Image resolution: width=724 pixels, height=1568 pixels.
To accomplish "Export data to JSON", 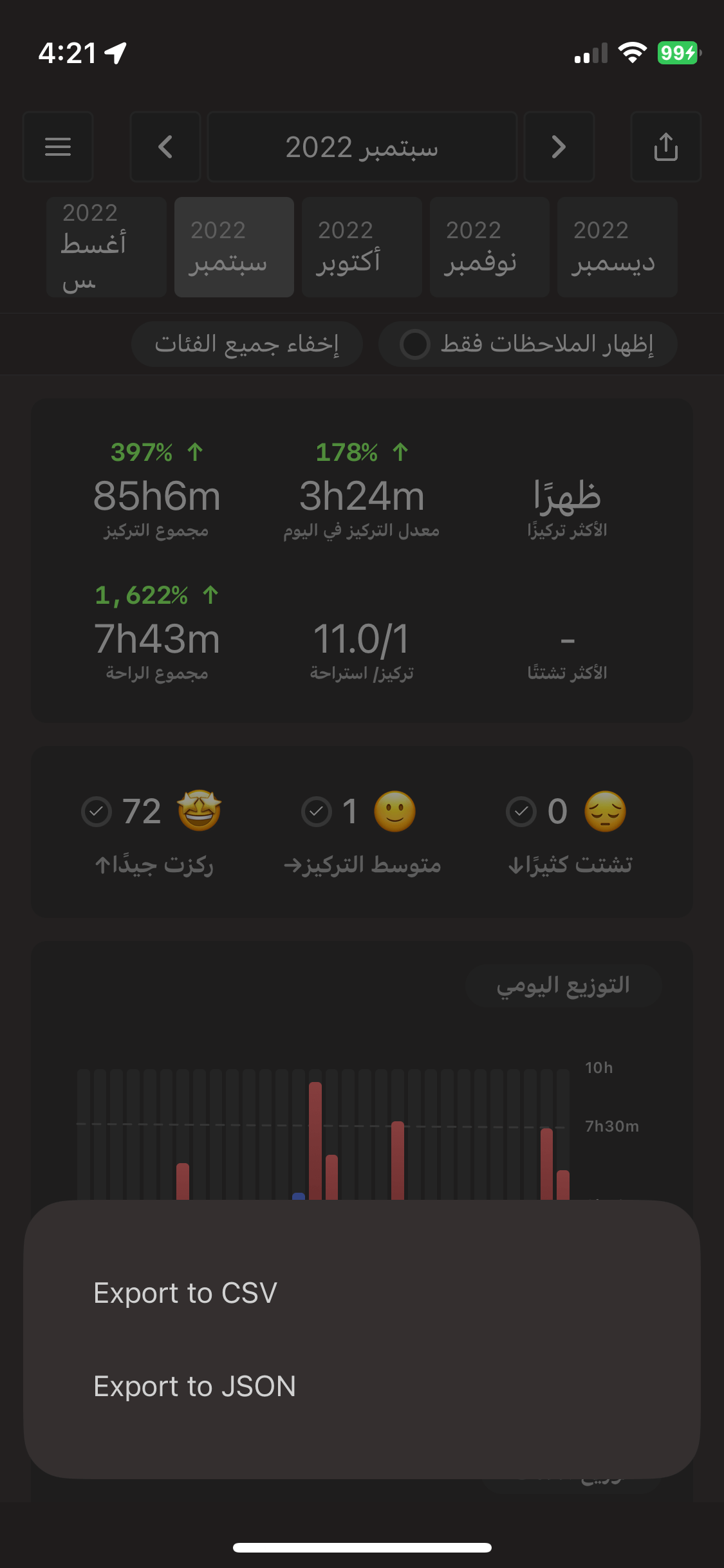I will pos(194,1386).
